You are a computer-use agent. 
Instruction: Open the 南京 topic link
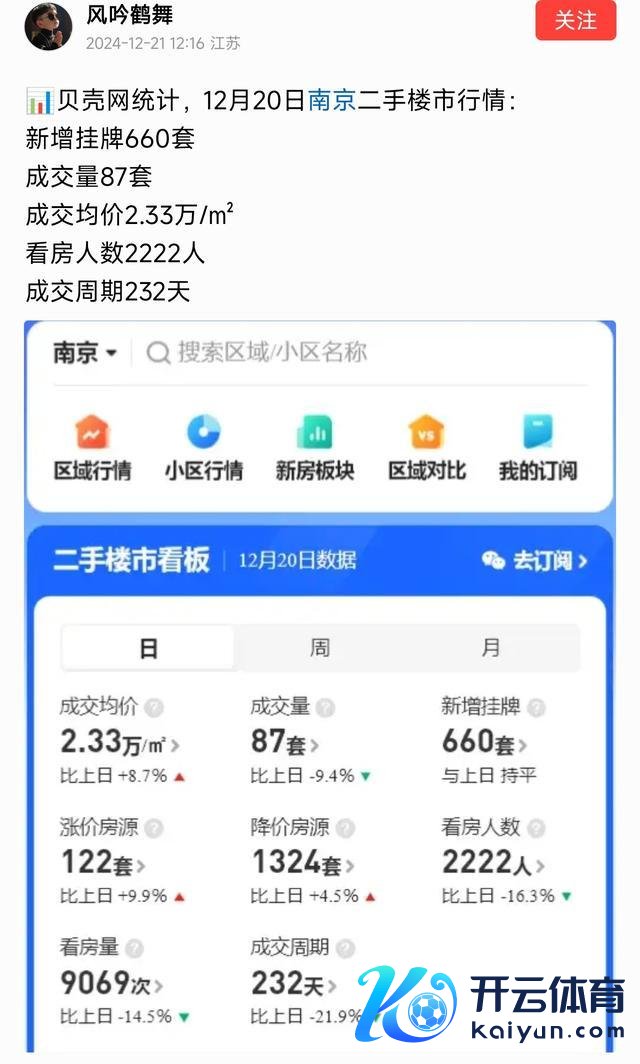(x=332, y=101)
